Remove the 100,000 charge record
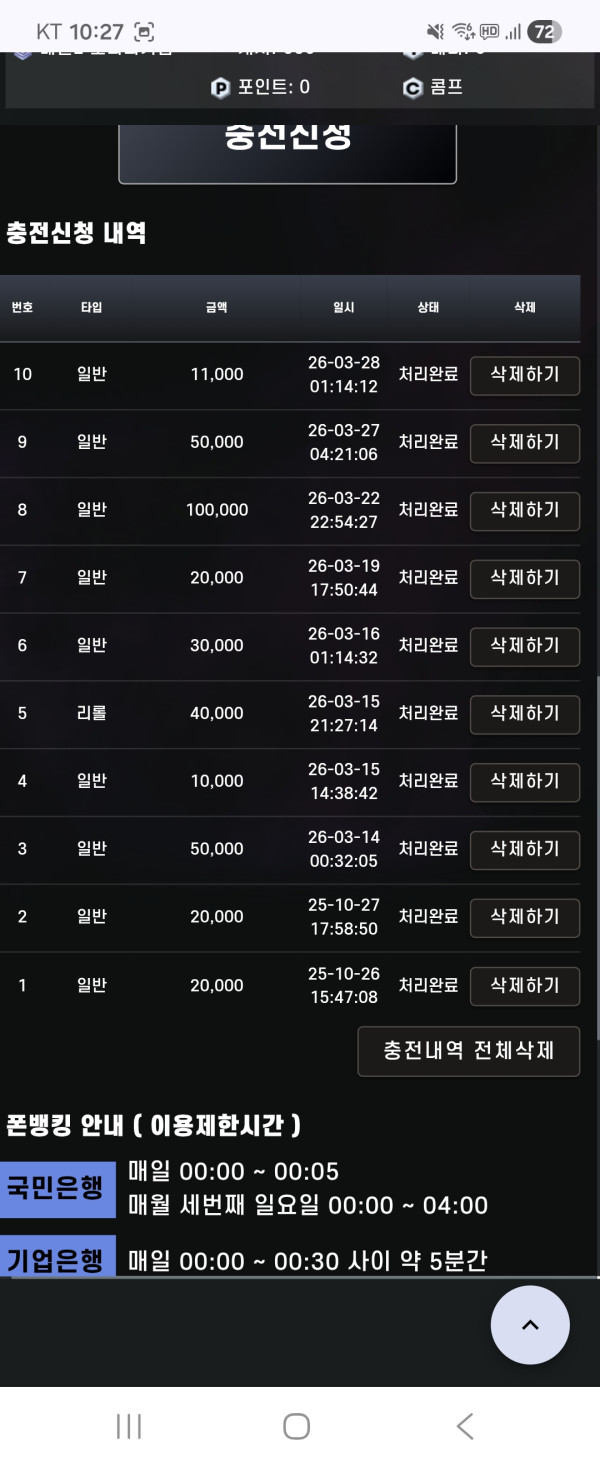This screenshot has height=1467, width=600. point(524,511)
